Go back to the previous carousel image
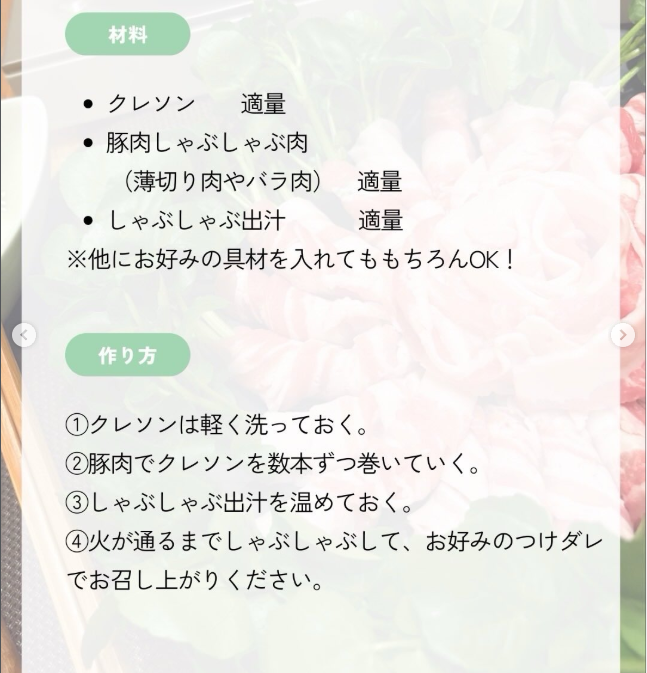 25,335
